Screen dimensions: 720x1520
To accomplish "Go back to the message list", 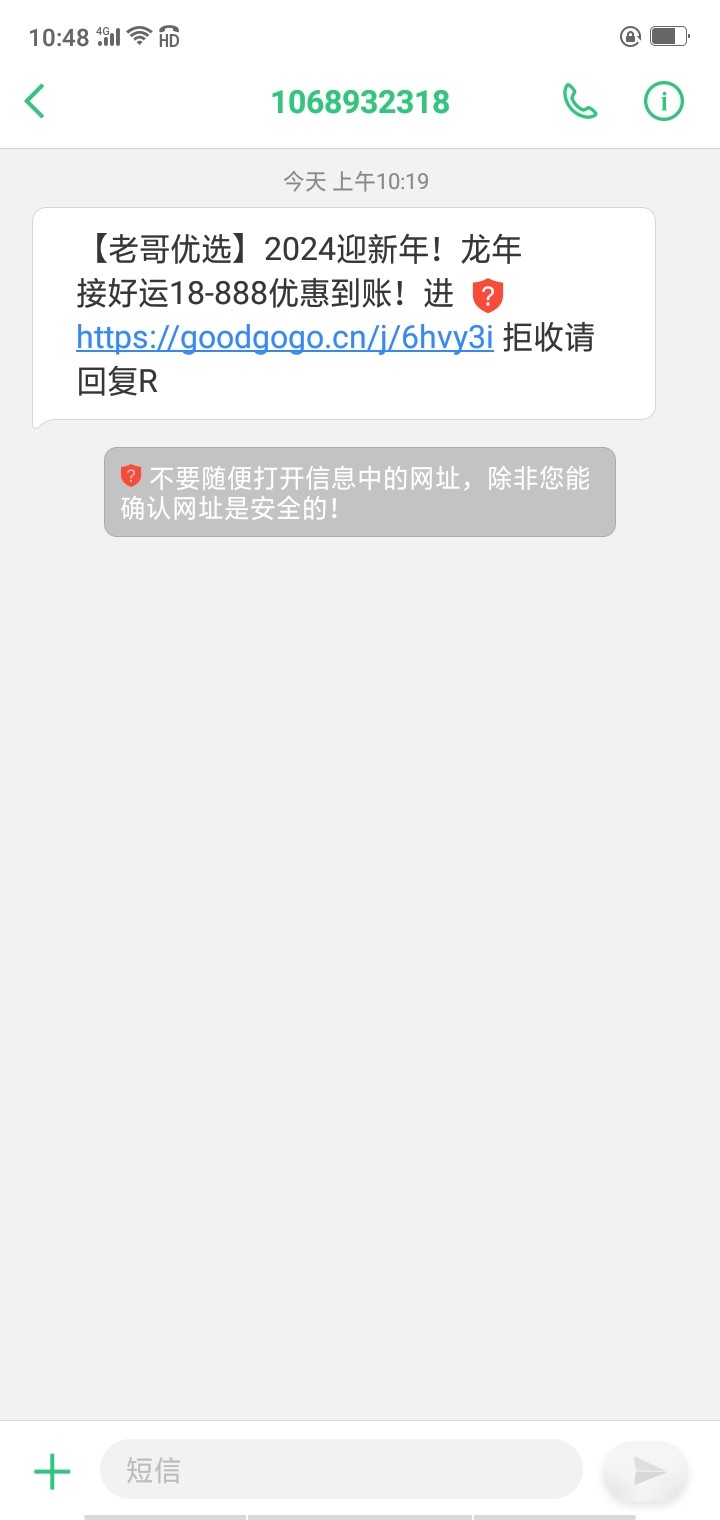I will pos(35,101).
